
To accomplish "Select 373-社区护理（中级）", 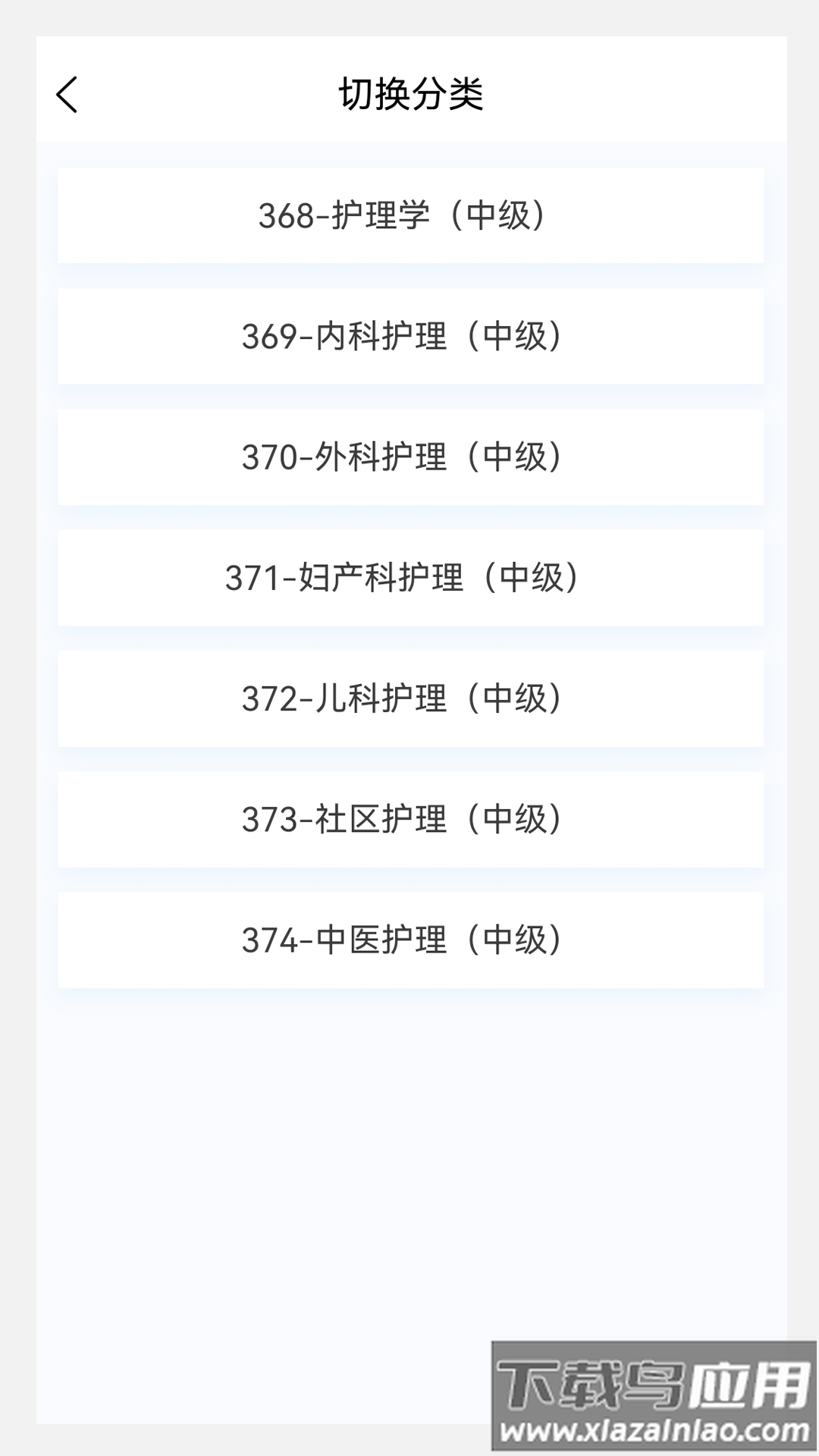I will click(409, 819).
